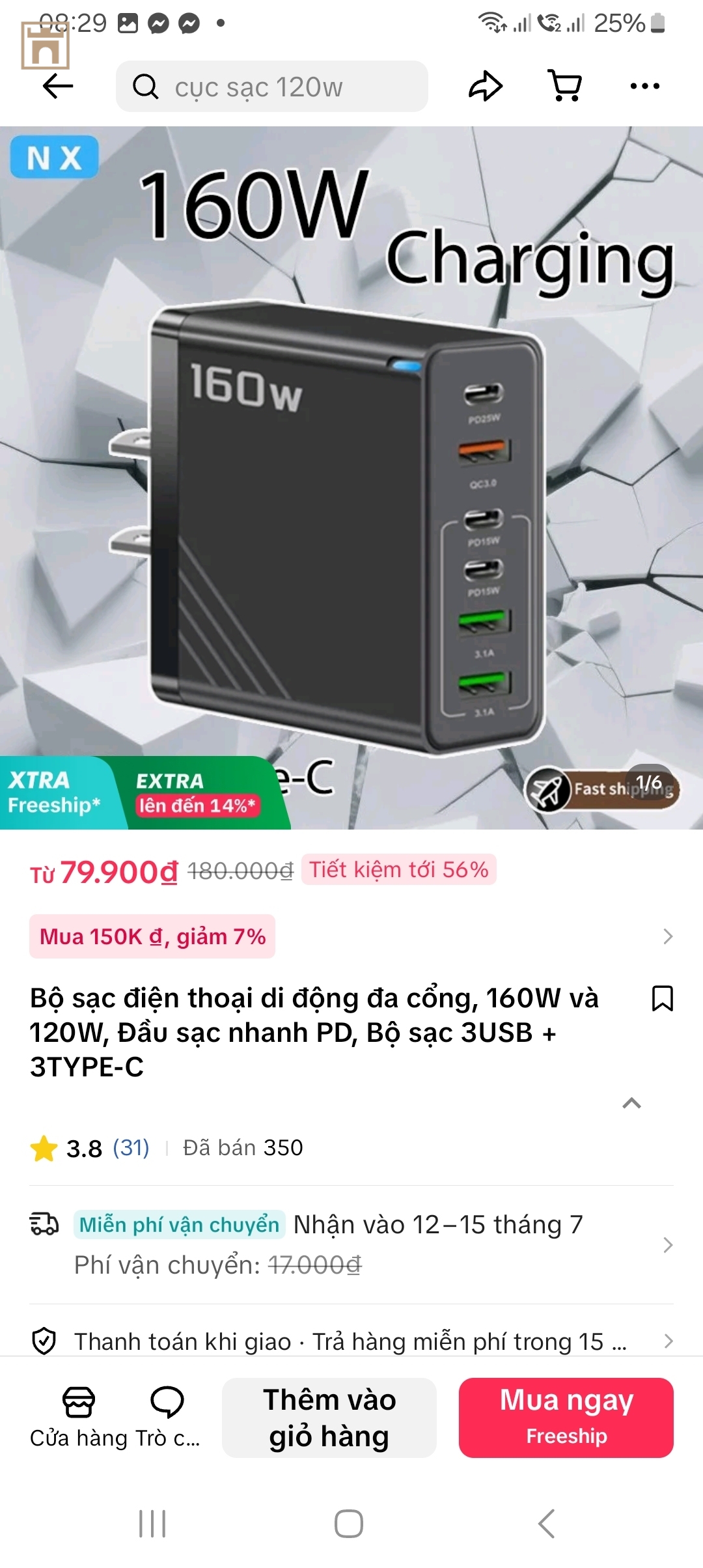Open the search box "cục sạc 120w"
This screenshot has height=1568, width=703.
[x=272, y=87]
